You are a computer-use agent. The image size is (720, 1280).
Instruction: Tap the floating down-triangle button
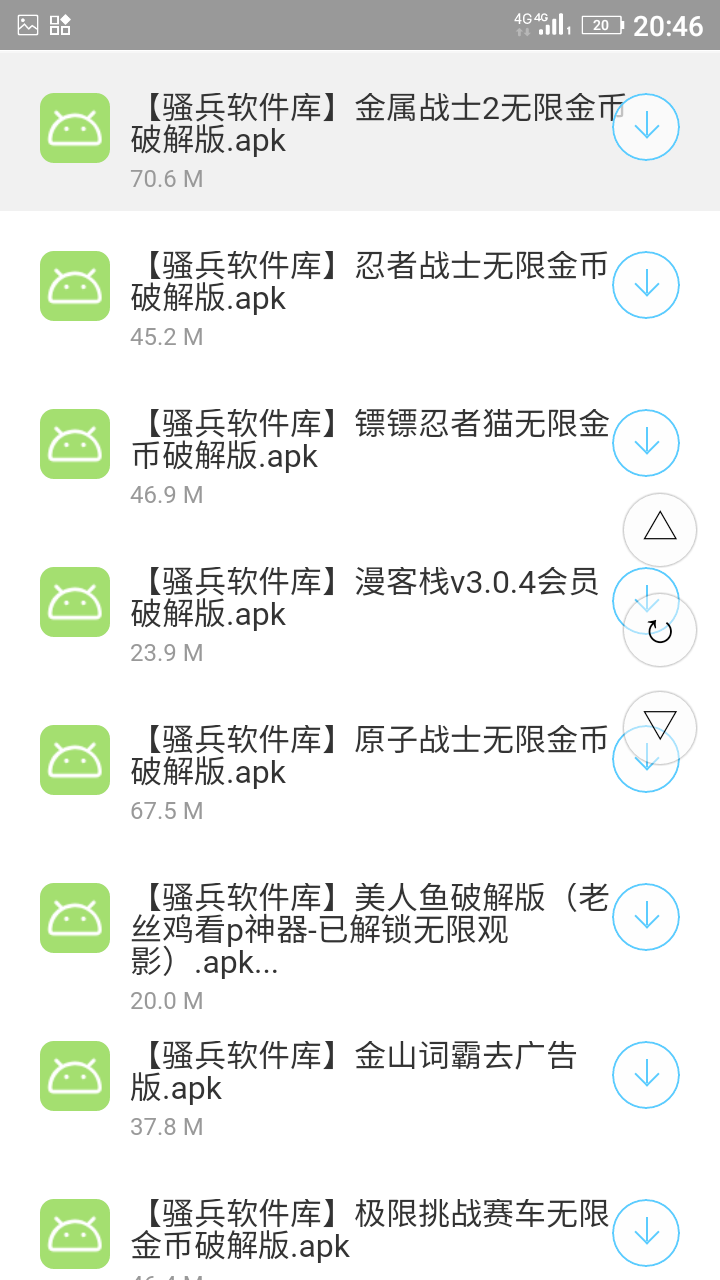point(660,725)
